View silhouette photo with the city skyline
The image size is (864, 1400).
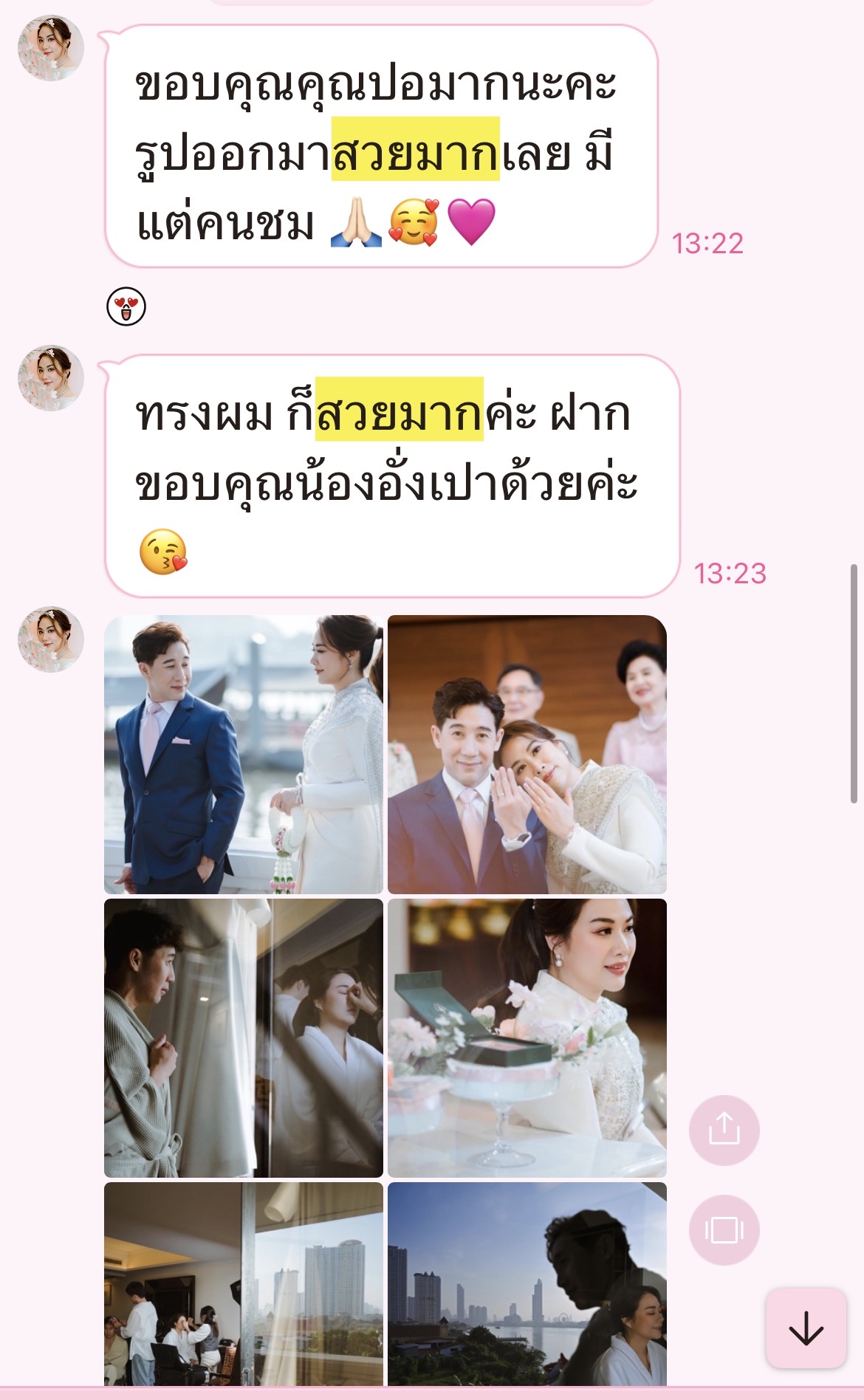pos(527,1283)
